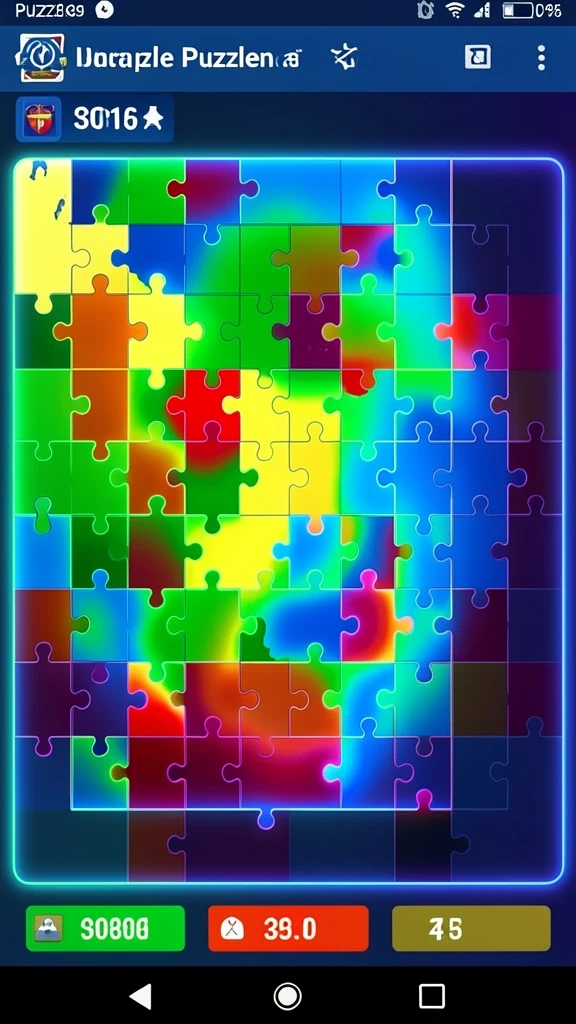Image resolution: width=576 pixels, height=1024 pixels.
Task: Open the S0016 star score badge
Action: tap(95, 119)
